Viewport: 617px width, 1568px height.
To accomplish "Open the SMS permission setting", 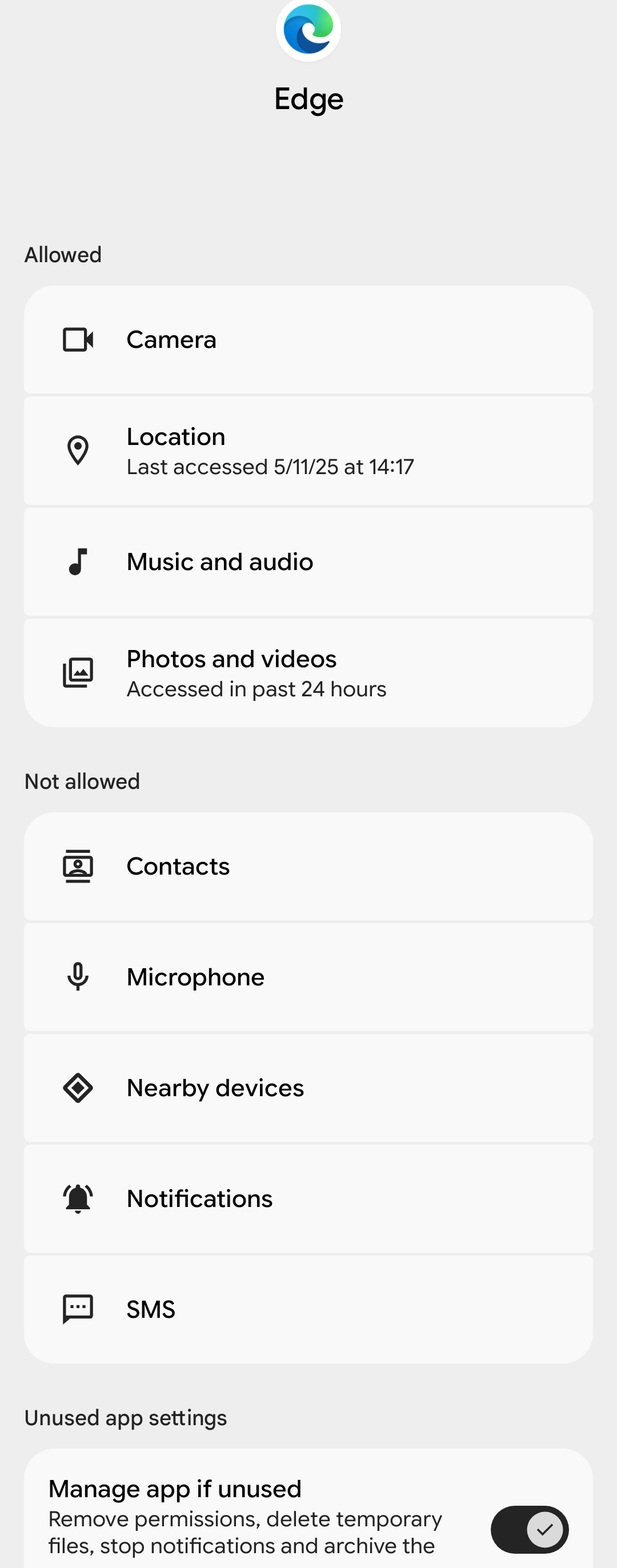I will [x=308, y=1309].
